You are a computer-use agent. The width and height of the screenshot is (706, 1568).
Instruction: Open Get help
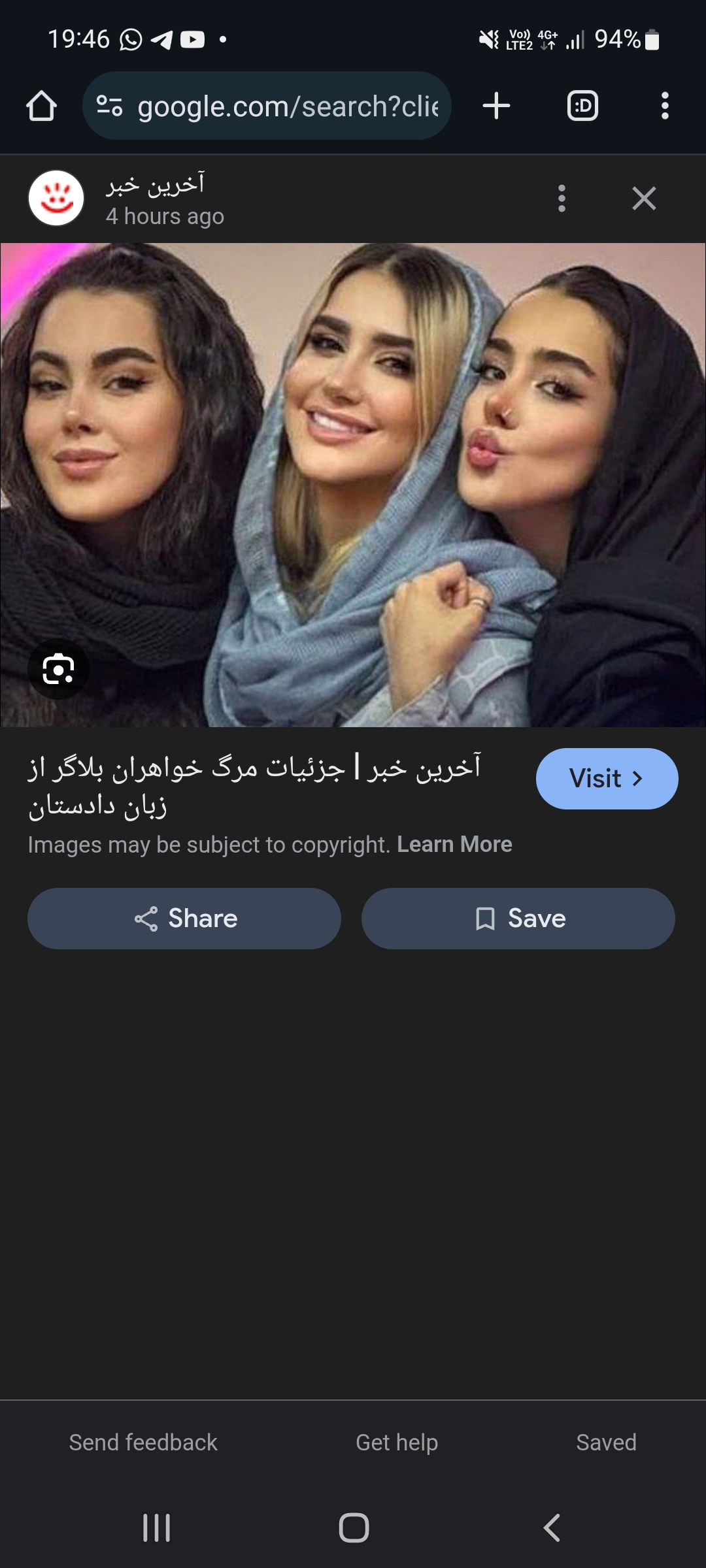tap(397, 1443)
